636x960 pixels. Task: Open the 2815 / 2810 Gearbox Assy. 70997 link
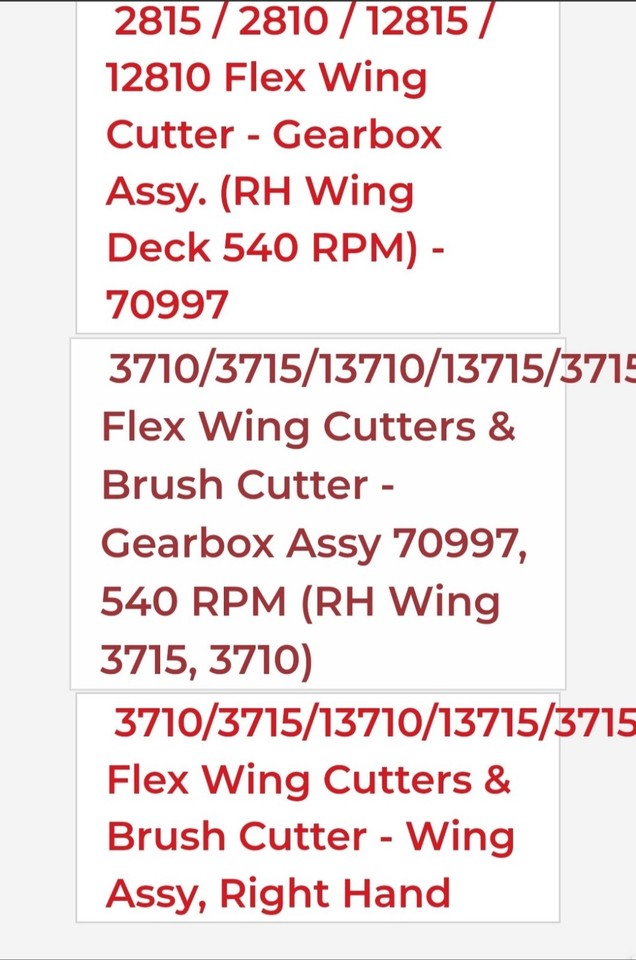point(275,162)
